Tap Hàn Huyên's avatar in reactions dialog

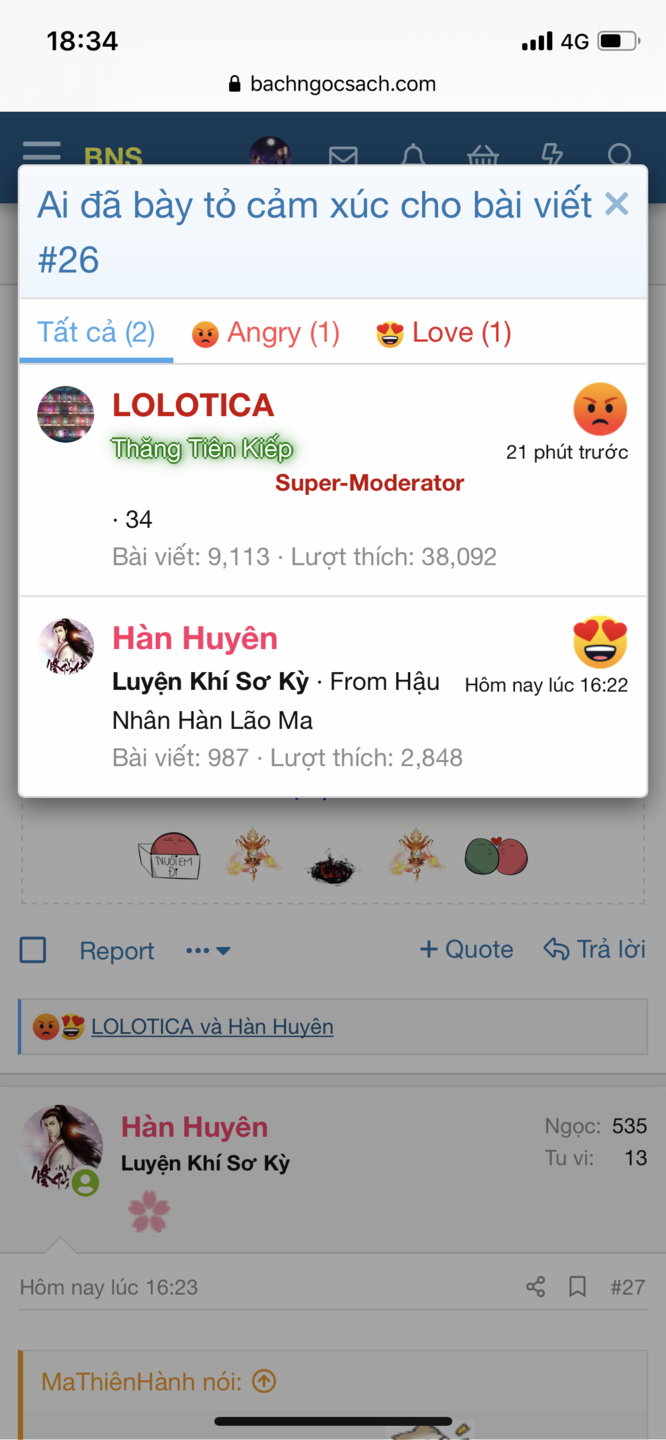[66, 647]
